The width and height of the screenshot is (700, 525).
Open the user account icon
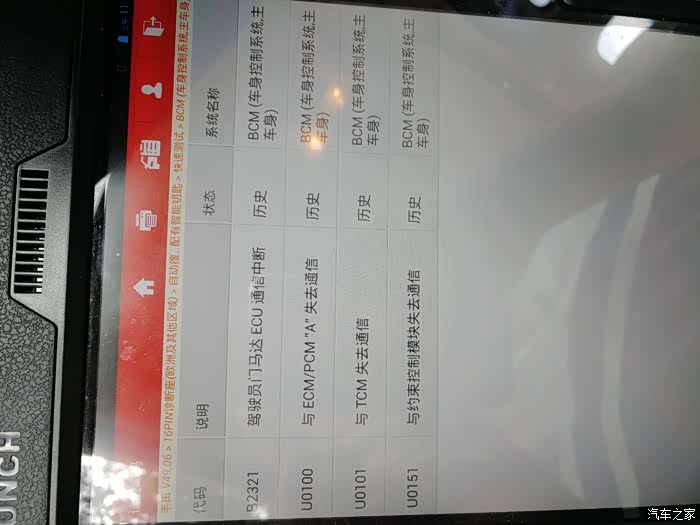tap(150, 86)
